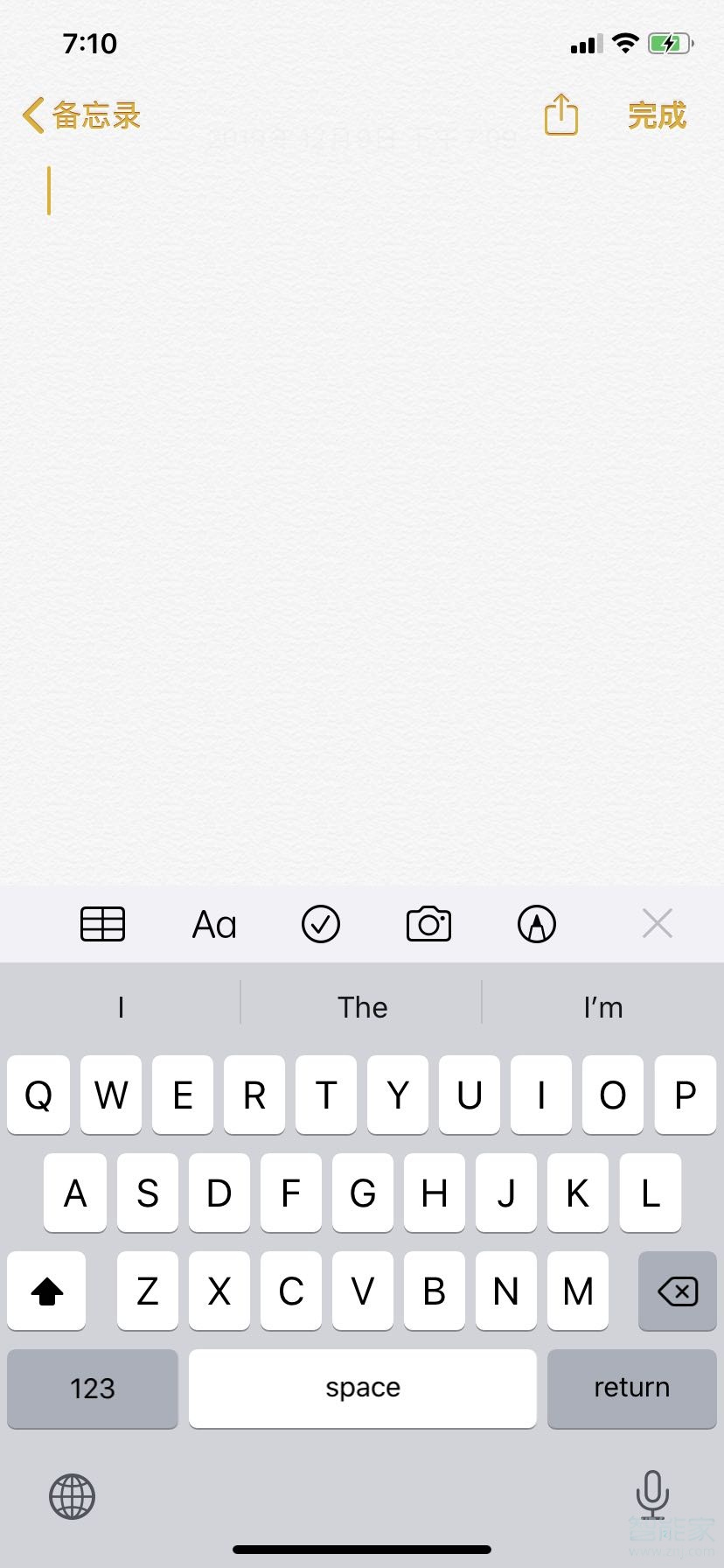Viewport: 724px width, 1568px height.
Task: Tap the globe icon to switch keyboards
Action: (x=71, y=1496)
